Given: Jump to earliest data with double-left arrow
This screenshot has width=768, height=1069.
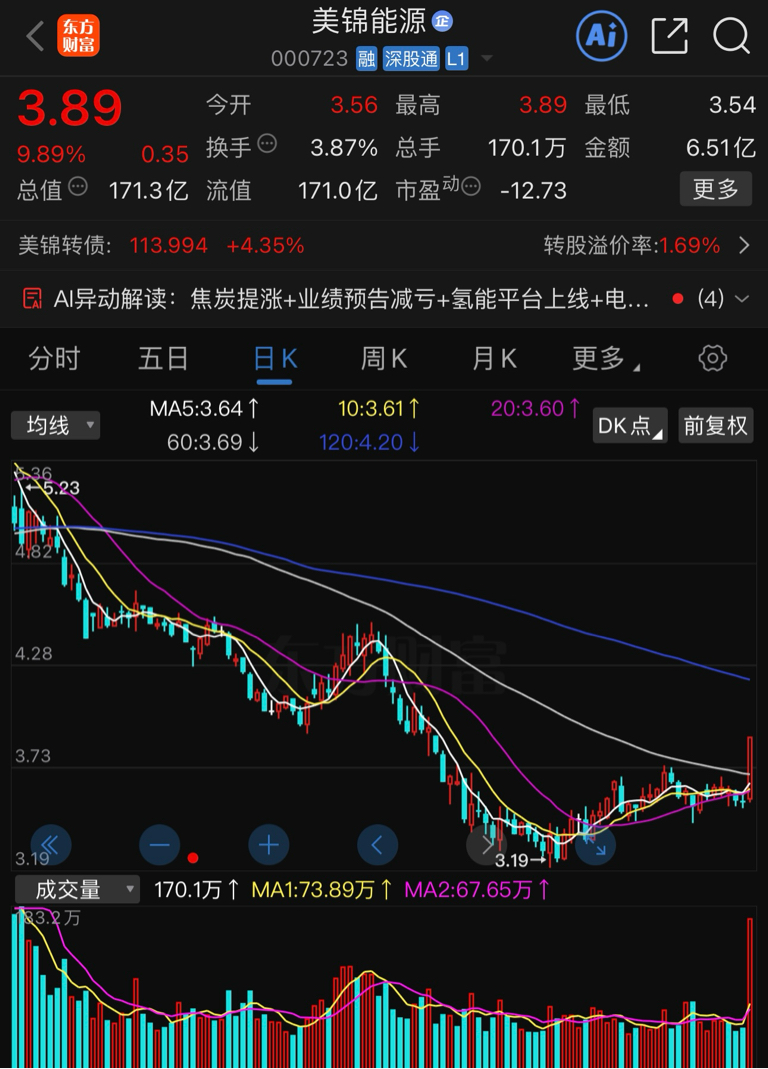Looking at the screenshot, I should coord(50,845).
